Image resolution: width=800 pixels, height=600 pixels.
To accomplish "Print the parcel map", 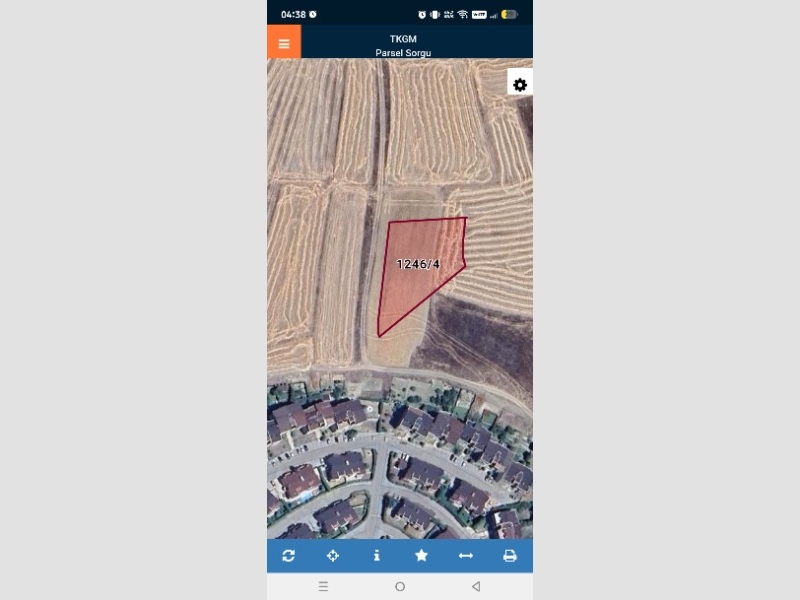I will coord(509,556).
